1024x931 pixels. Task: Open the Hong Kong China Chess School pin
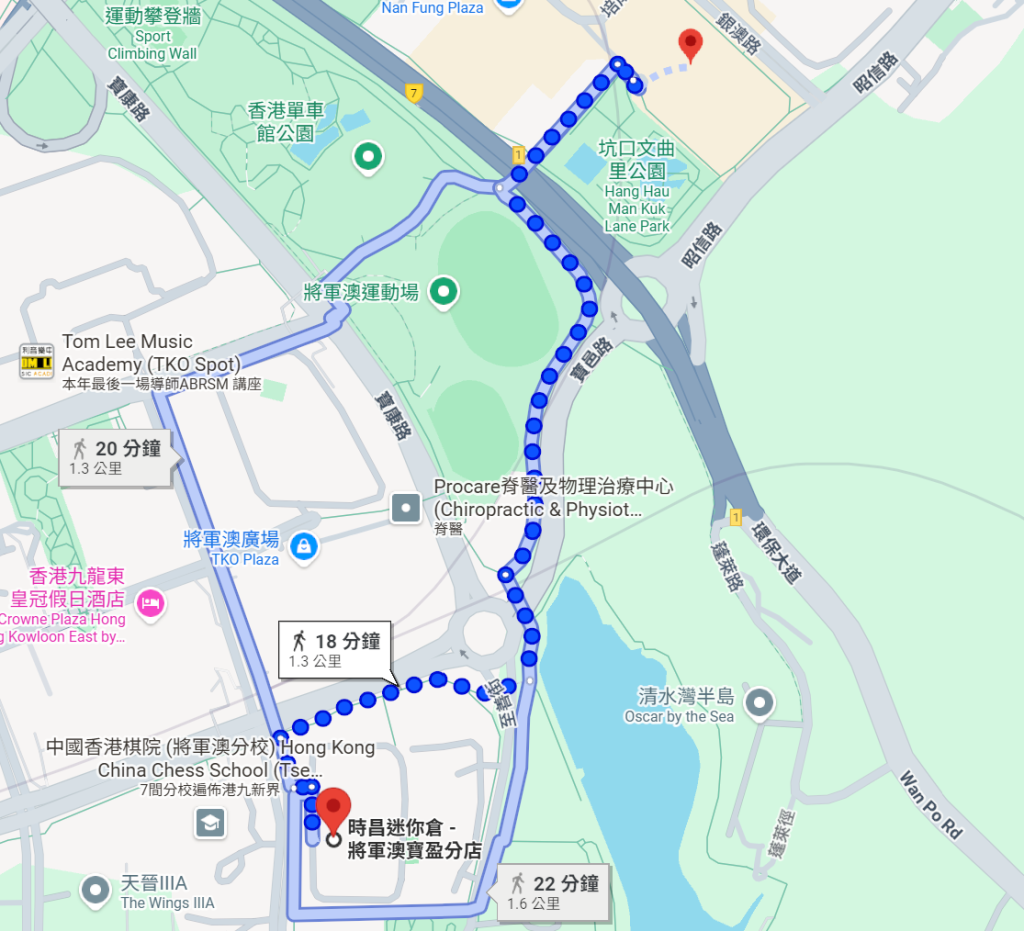pos(211,823)
